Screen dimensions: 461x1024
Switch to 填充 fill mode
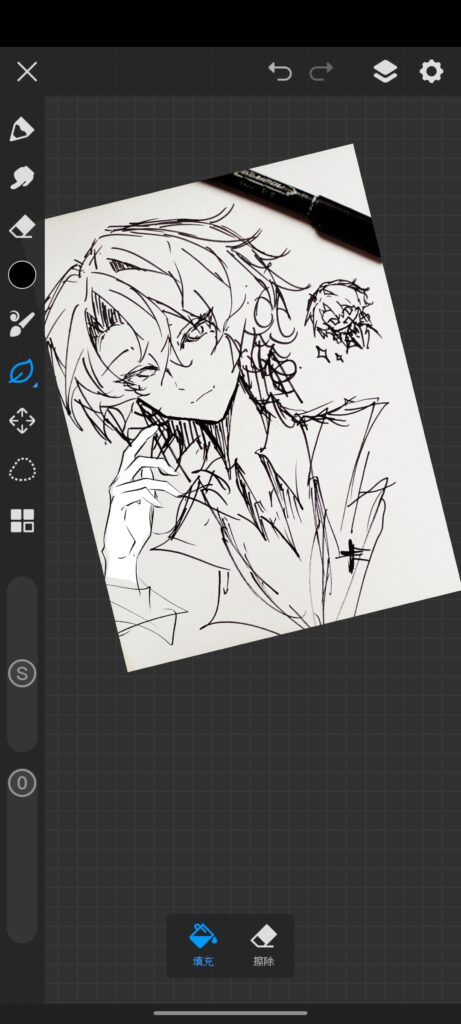[x=202, y=945]
